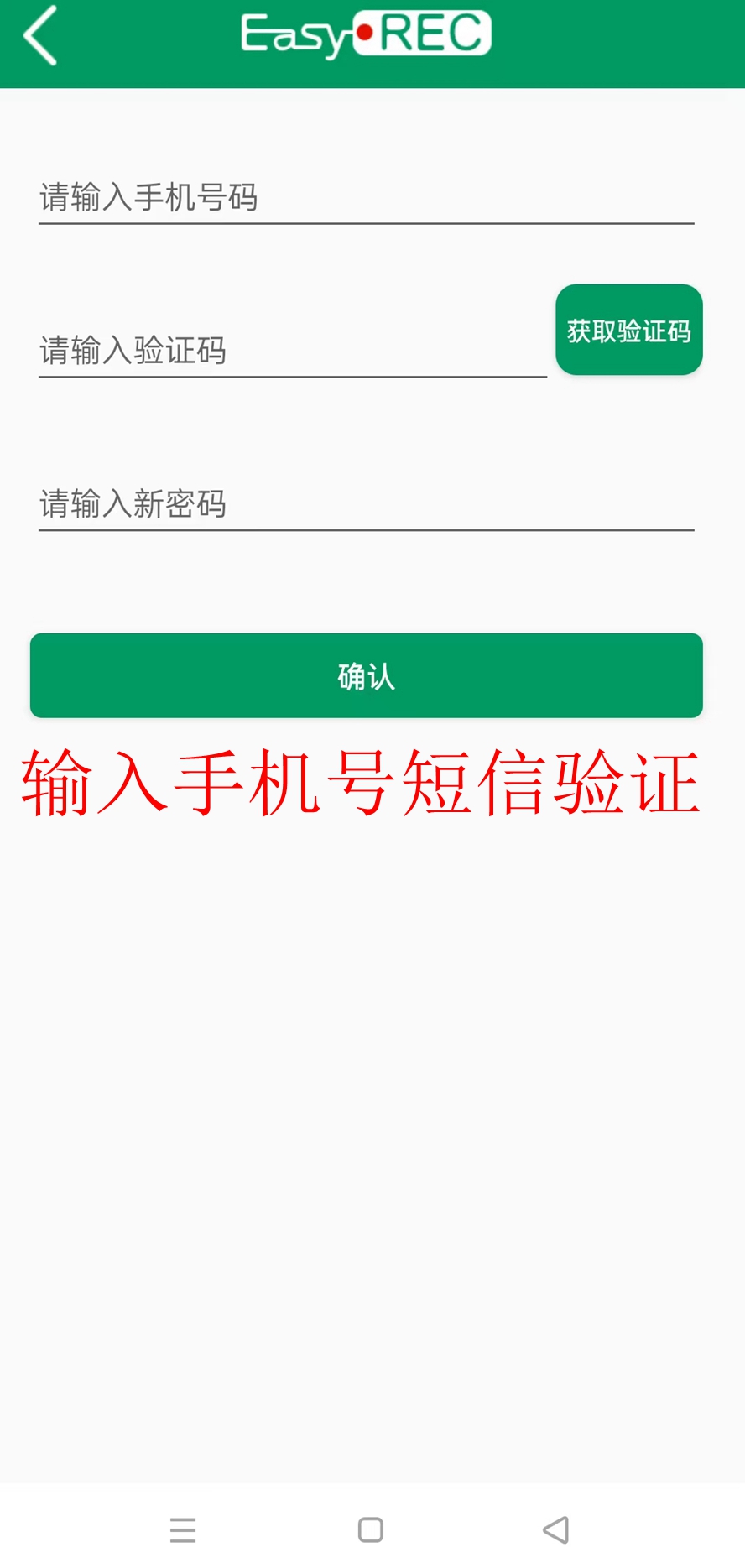745x1568 pixels.
Task: Tap 获取验证码 to get the code
Action: click(x=629, y=330)
